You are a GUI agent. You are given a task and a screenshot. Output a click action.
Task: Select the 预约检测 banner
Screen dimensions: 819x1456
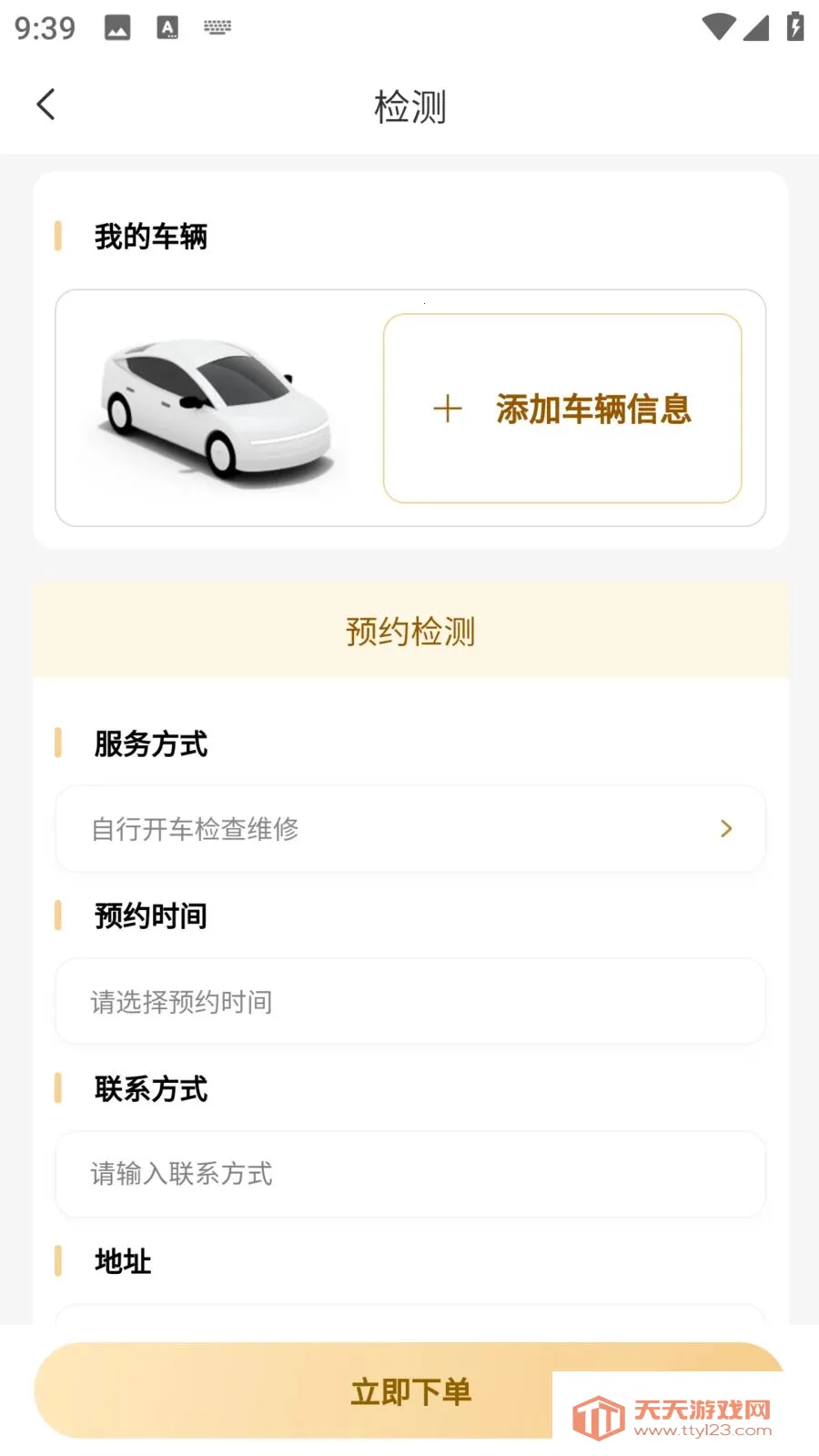click(x=409, y=630)
